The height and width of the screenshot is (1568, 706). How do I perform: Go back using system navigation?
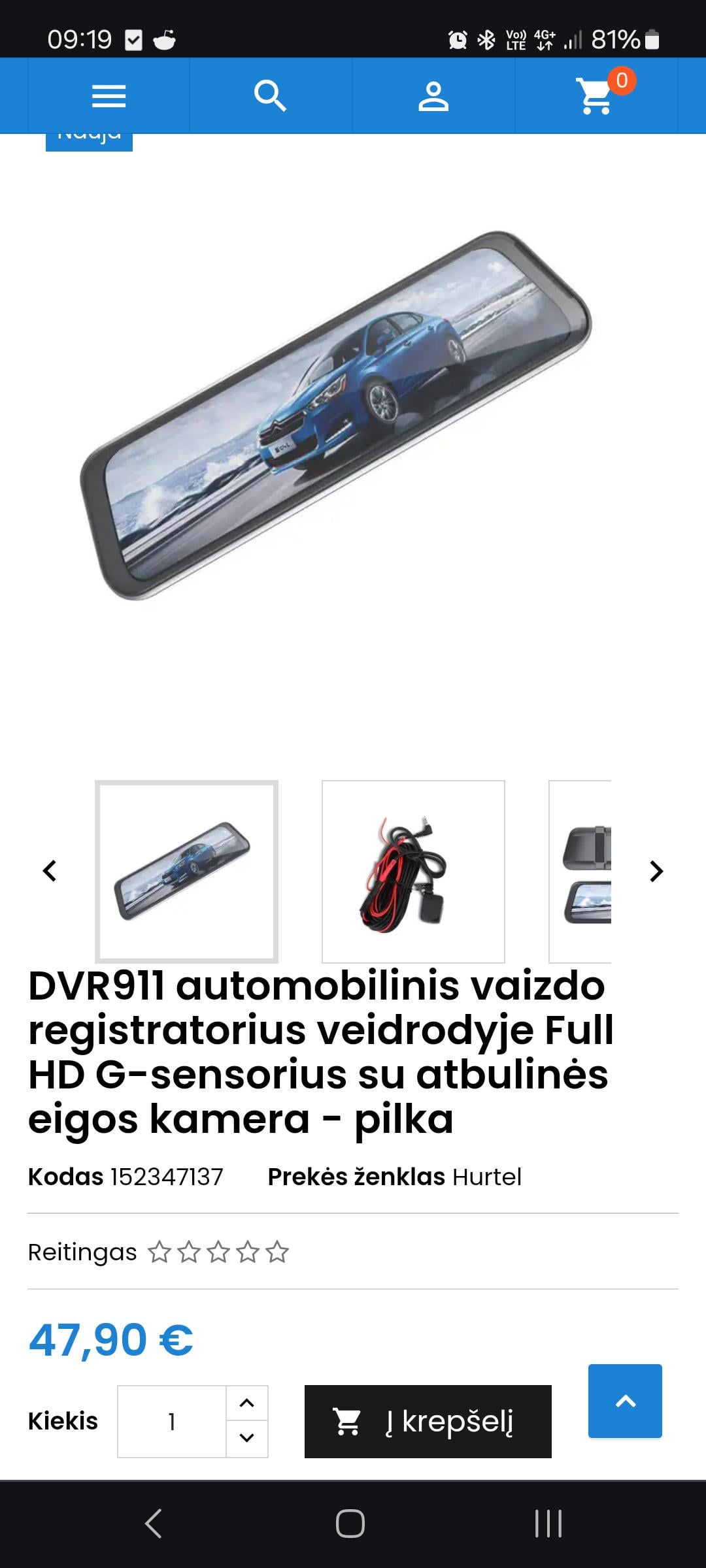[154, 1524]
